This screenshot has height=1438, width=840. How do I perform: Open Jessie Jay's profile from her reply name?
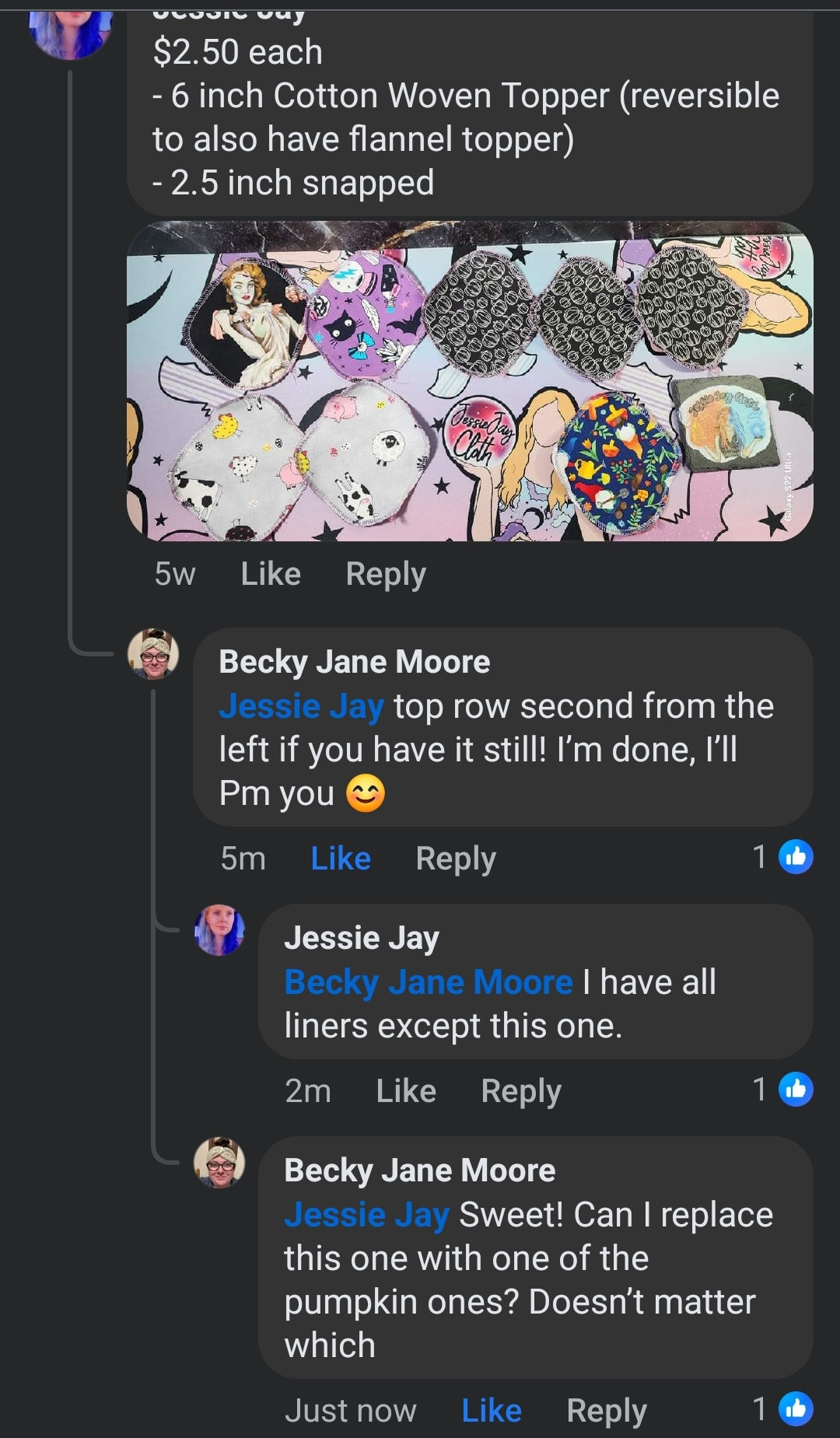tap(362, 937)
